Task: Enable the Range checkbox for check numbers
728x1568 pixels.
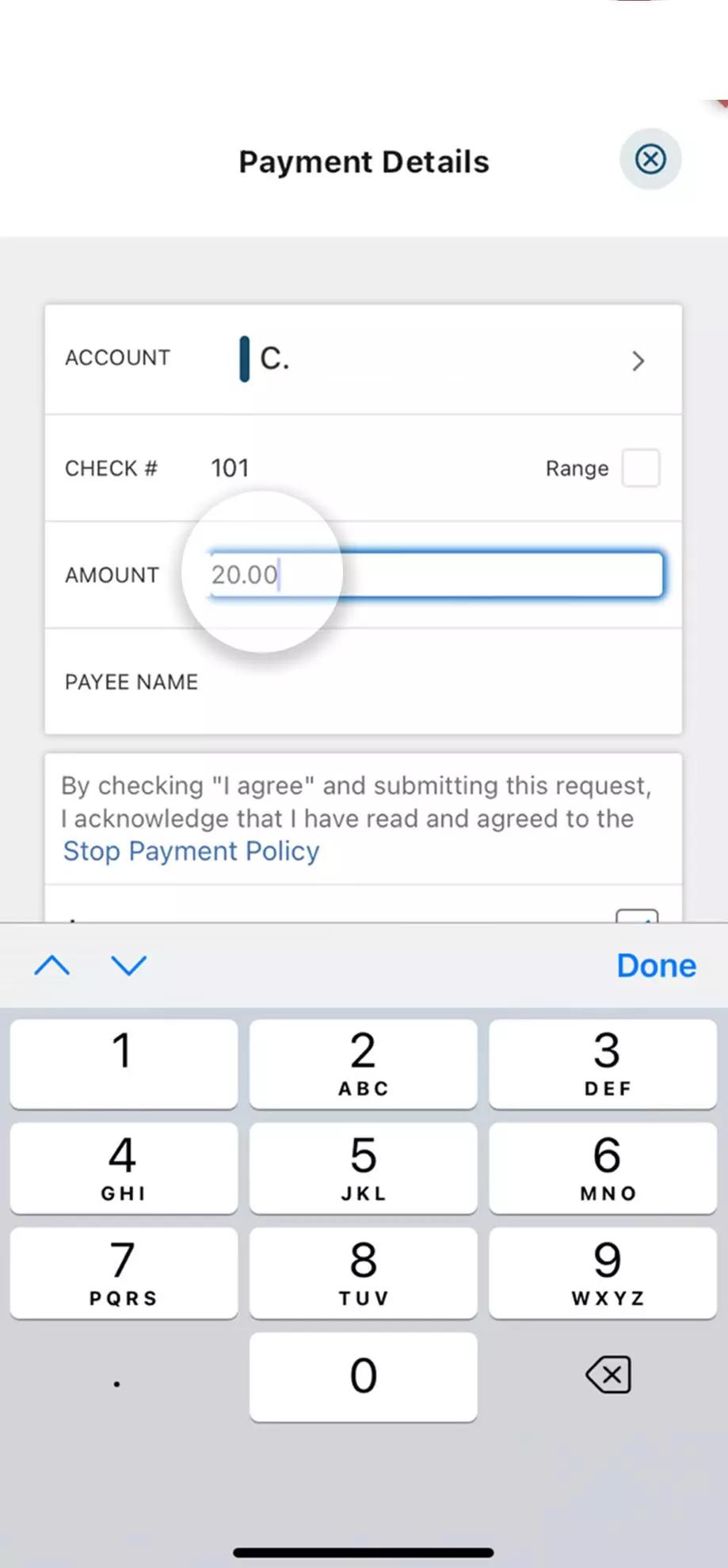Action: (642, 468)
